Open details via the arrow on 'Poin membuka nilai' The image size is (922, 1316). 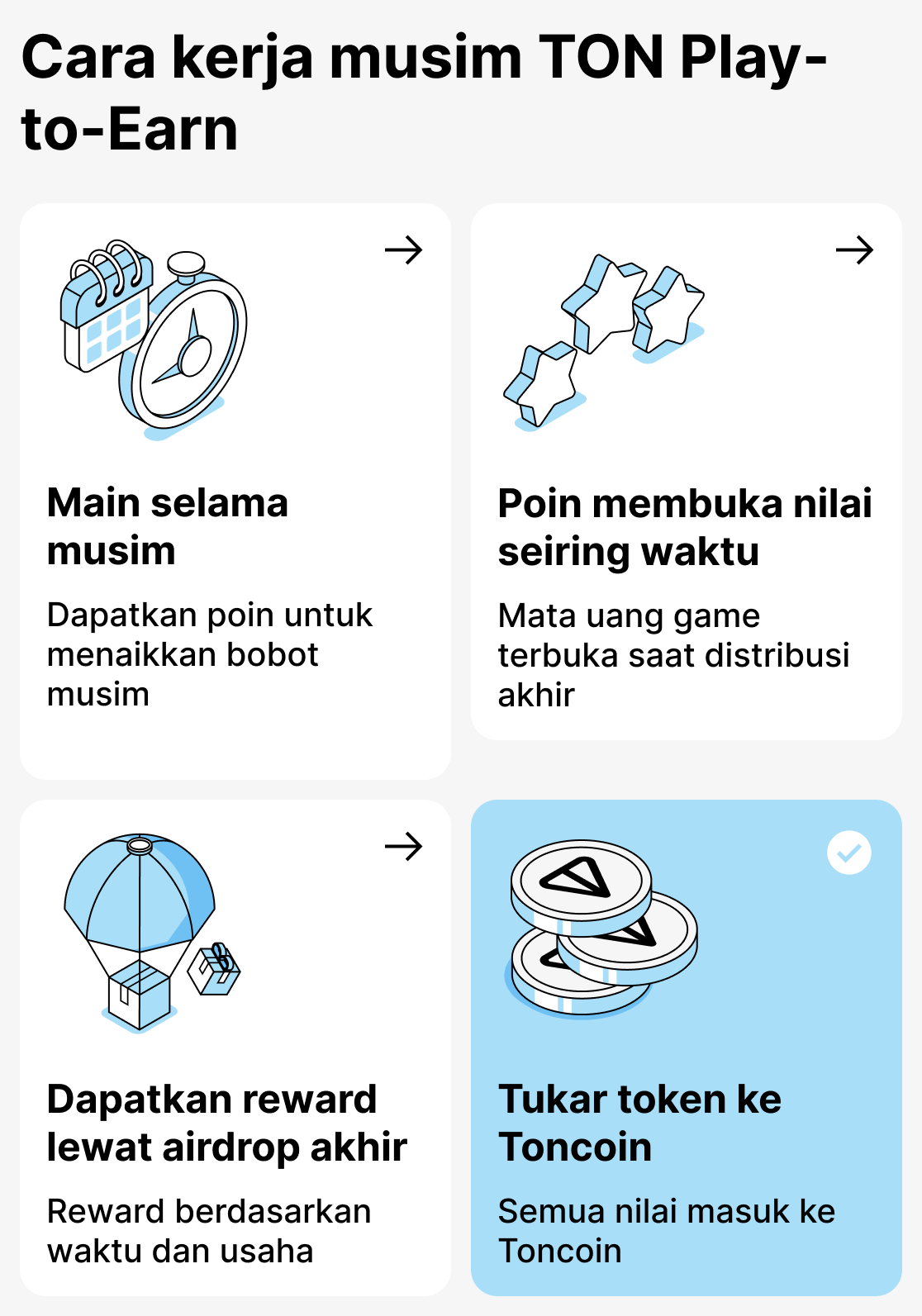point(855,249)
